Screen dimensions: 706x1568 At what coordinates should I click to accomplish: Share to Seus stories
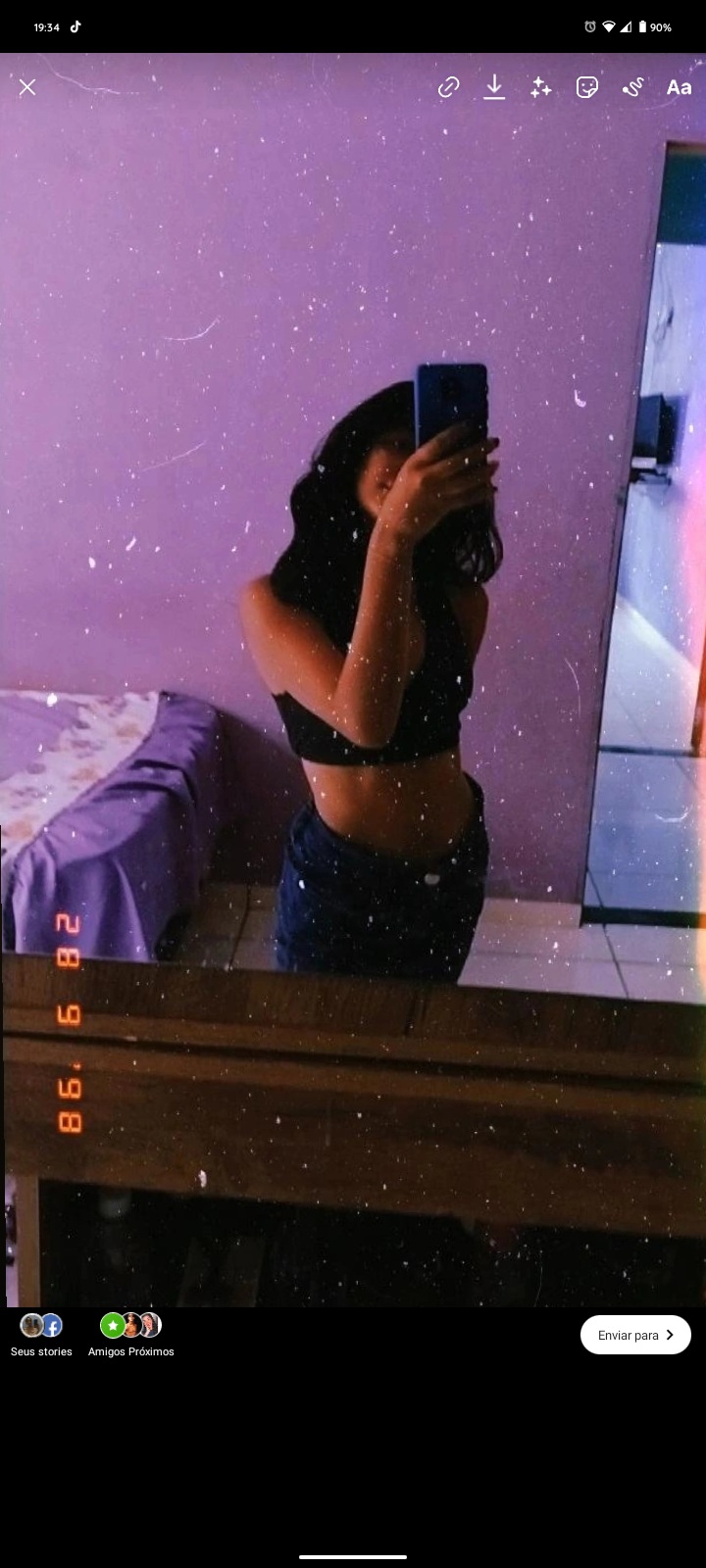coord(41,1335)
